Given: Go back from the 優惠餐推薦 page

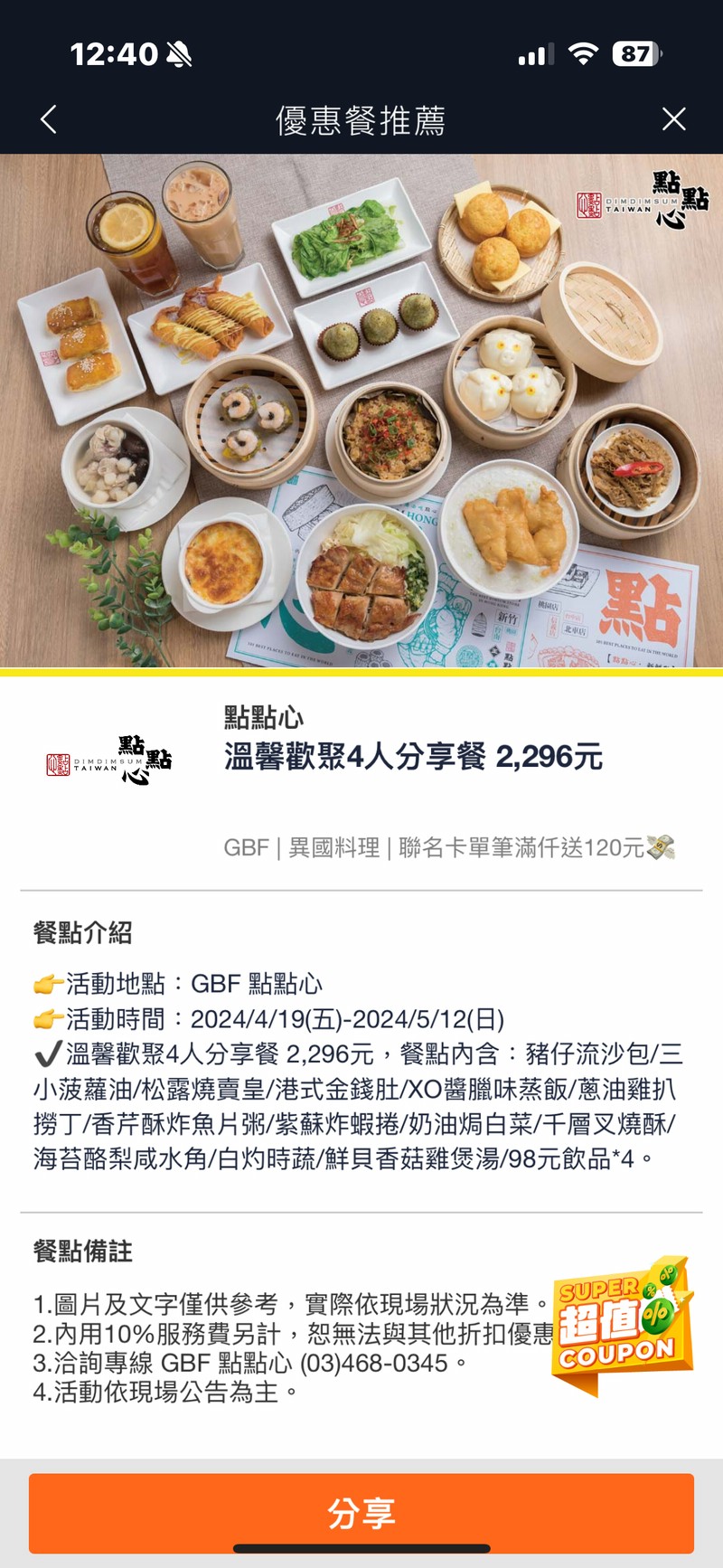Looking at the screenshot, I should (49, 119).
